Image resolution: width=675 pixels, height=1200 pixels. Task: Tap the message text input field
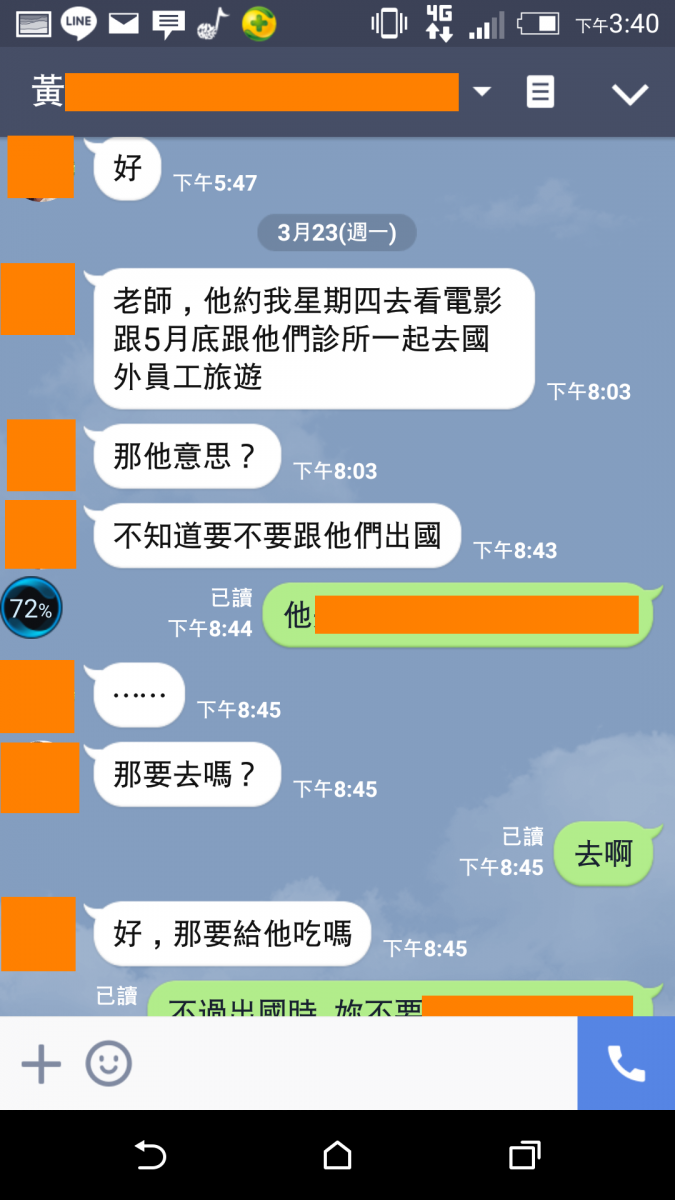coord(350,1064)
